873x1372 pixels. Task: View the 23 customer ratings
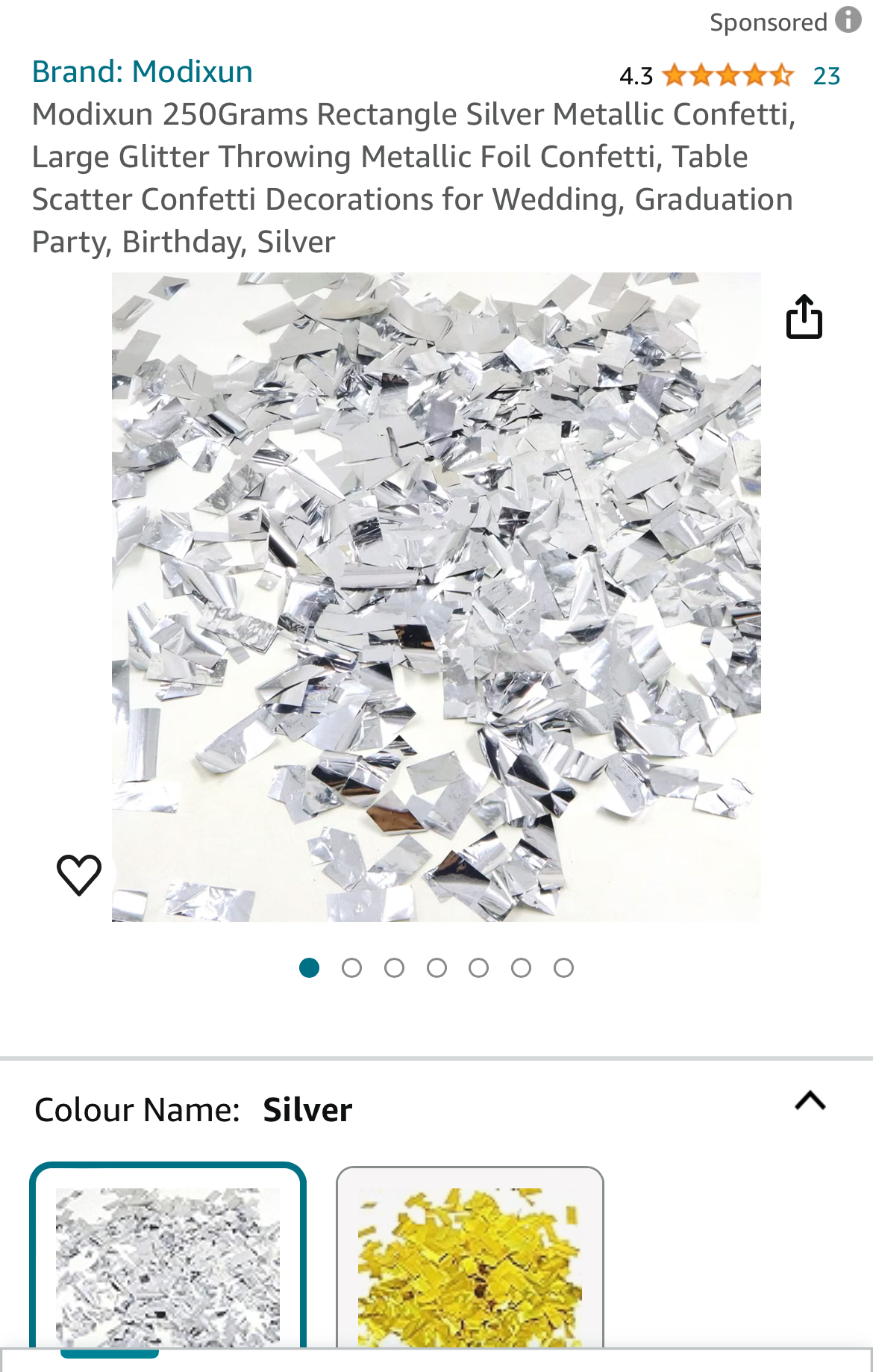826,76
